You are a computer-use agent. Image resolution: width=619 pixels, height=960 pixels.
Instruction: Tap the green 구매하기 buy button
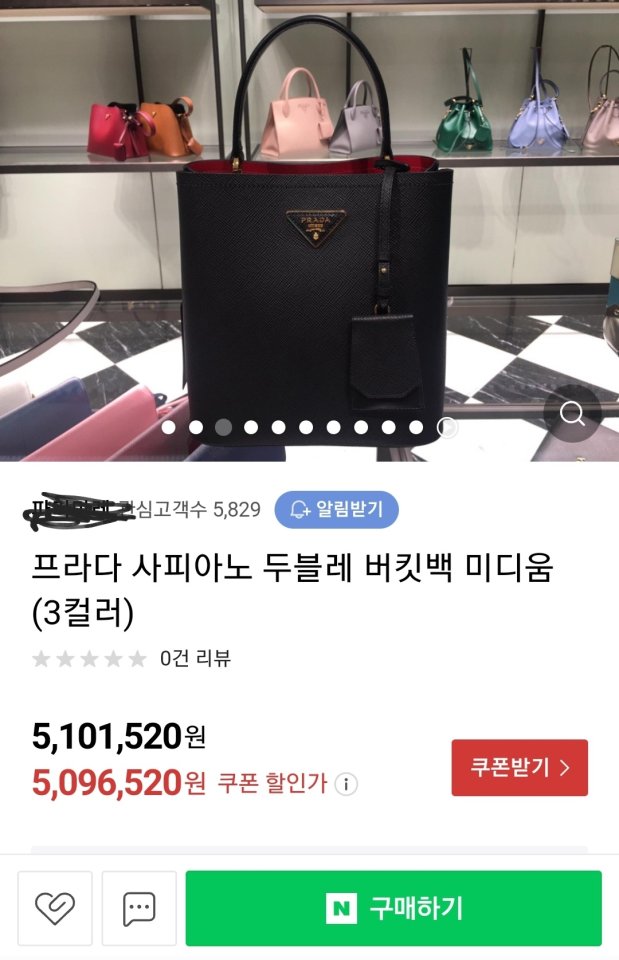[x=394, y=908]
